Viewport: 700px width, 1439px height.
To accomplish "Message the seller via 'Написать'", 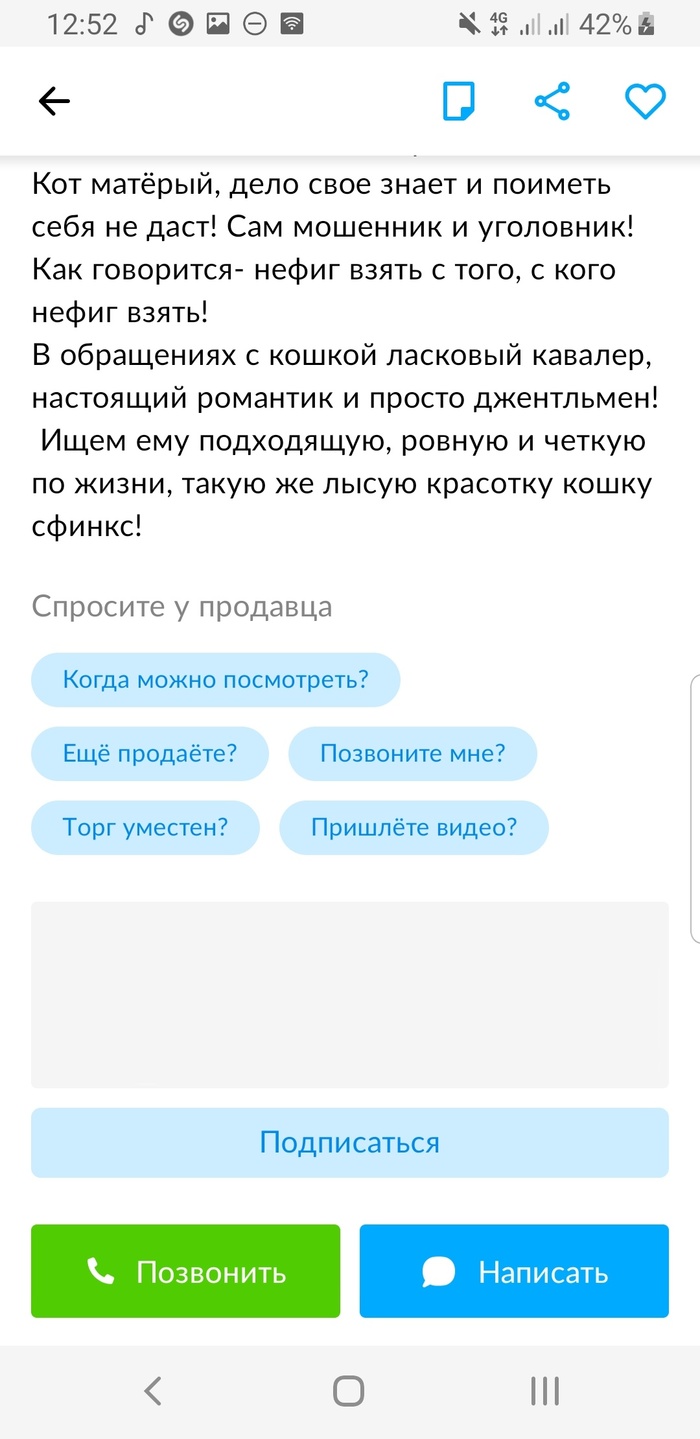I will (514, 1271).
